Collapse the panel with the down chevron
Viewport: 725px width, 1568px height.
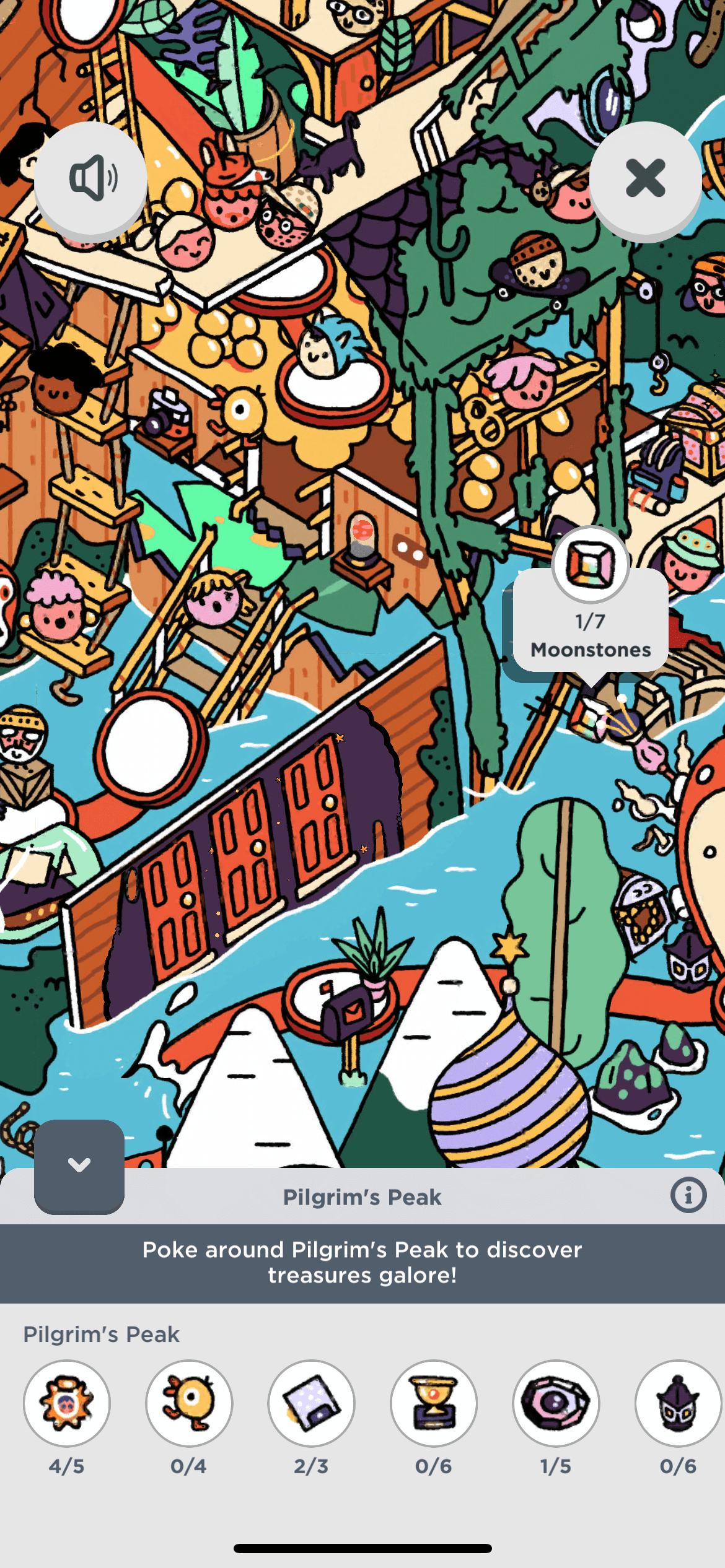click(79, 1165)
